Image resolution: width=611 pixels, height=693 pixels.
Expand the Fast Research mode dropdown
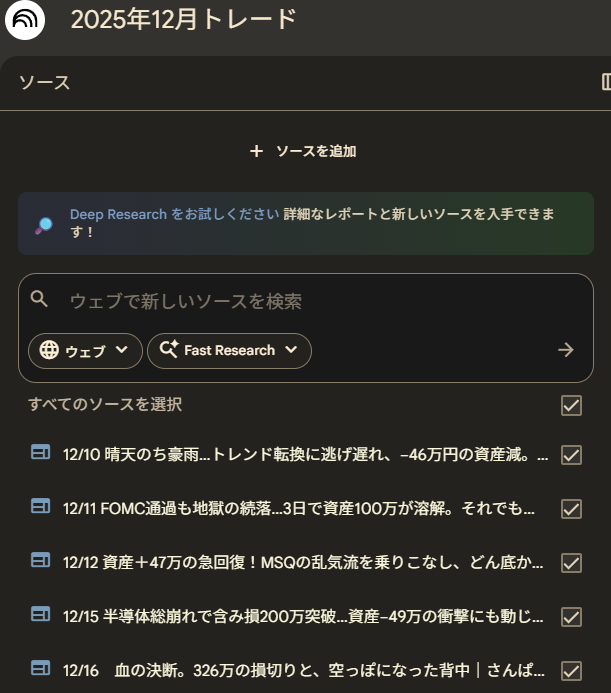229,350
